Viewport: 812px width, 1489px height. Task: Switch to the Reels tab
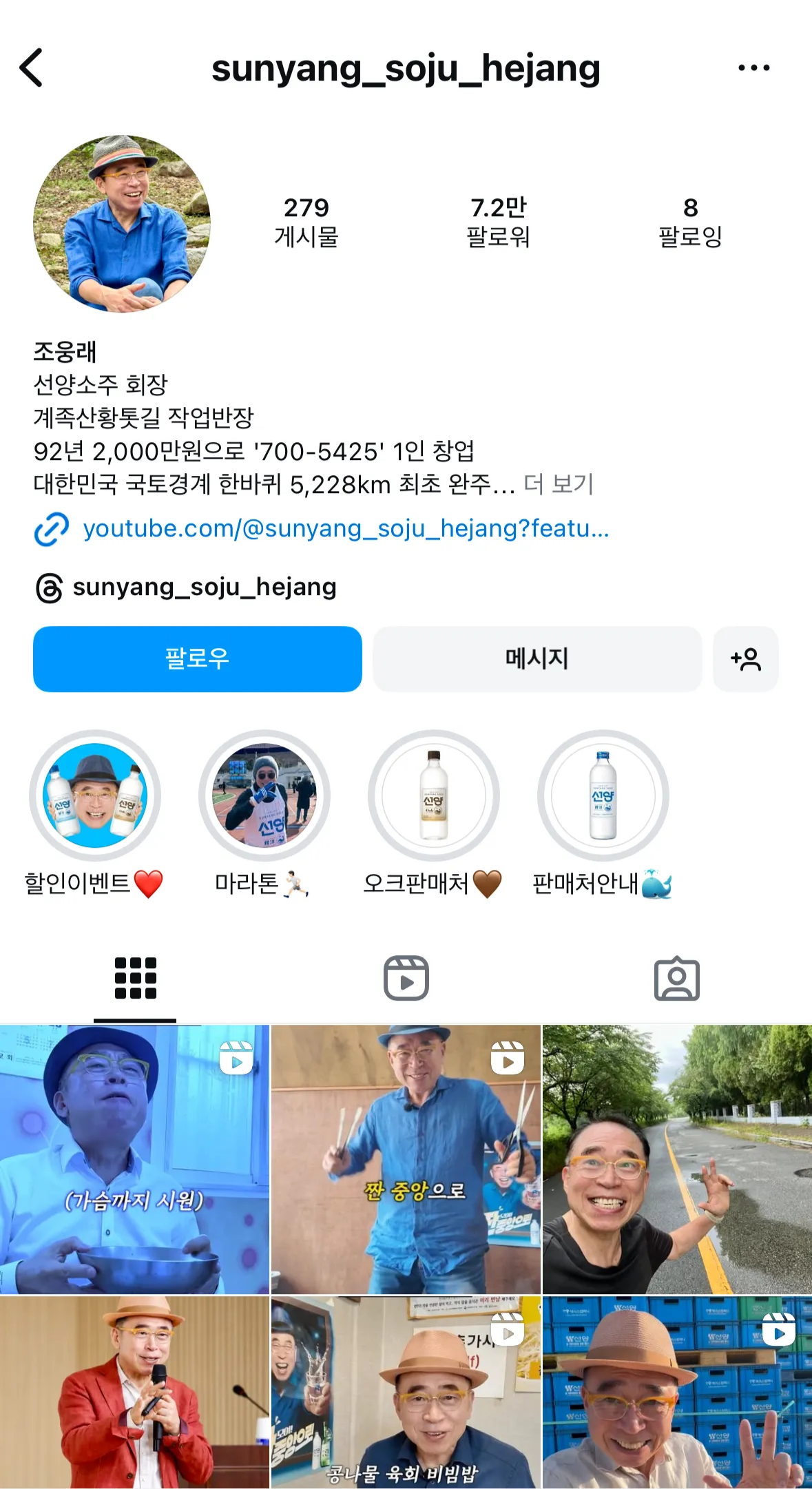point(406,978)
